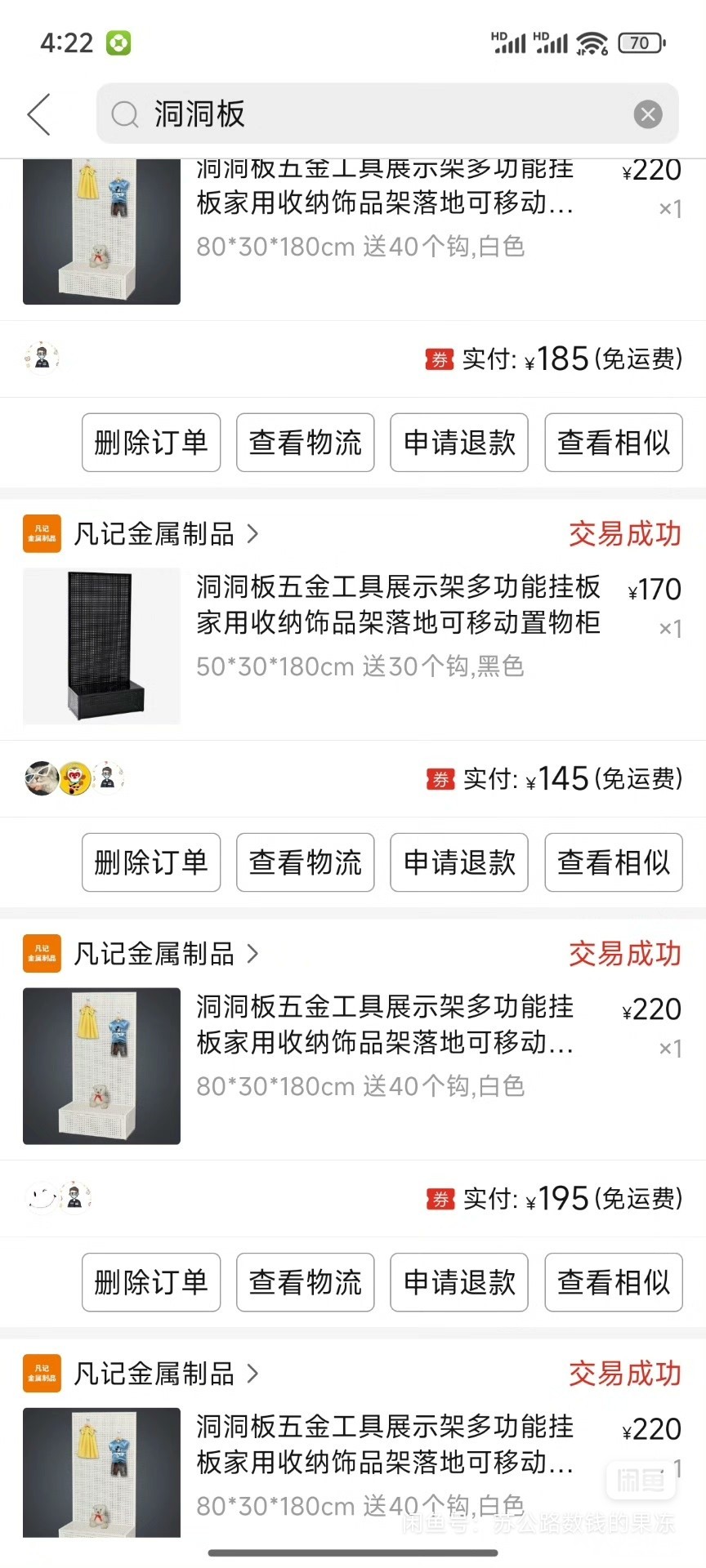Viewport: 706px width, 1568px height.
Task: Visit 凡记金属制品 shop above the black pegboard
Action: click(x=155, y=534)
